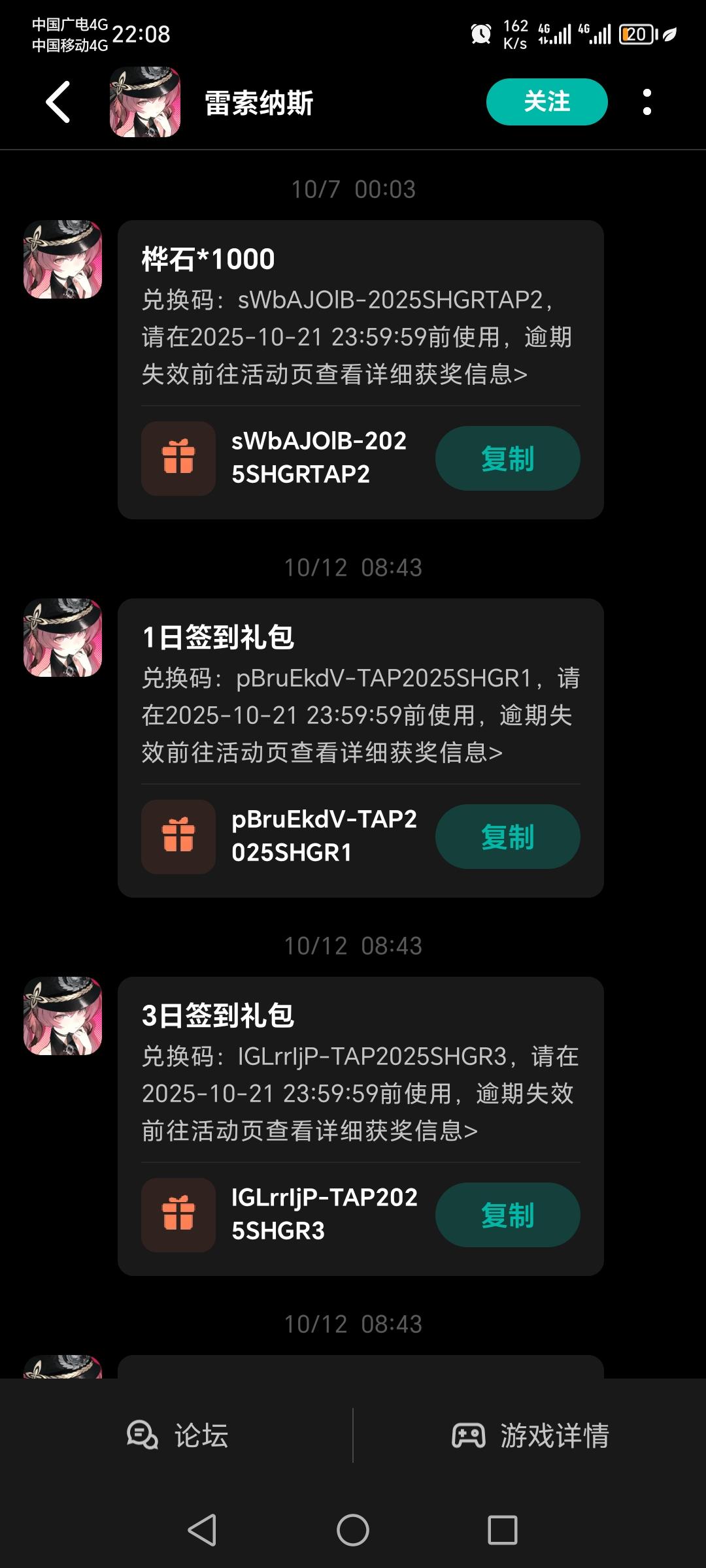Screen dimensions: 706x1568
Task: Tap the alarm clock icon in the status bar
Action: (481, 33)
